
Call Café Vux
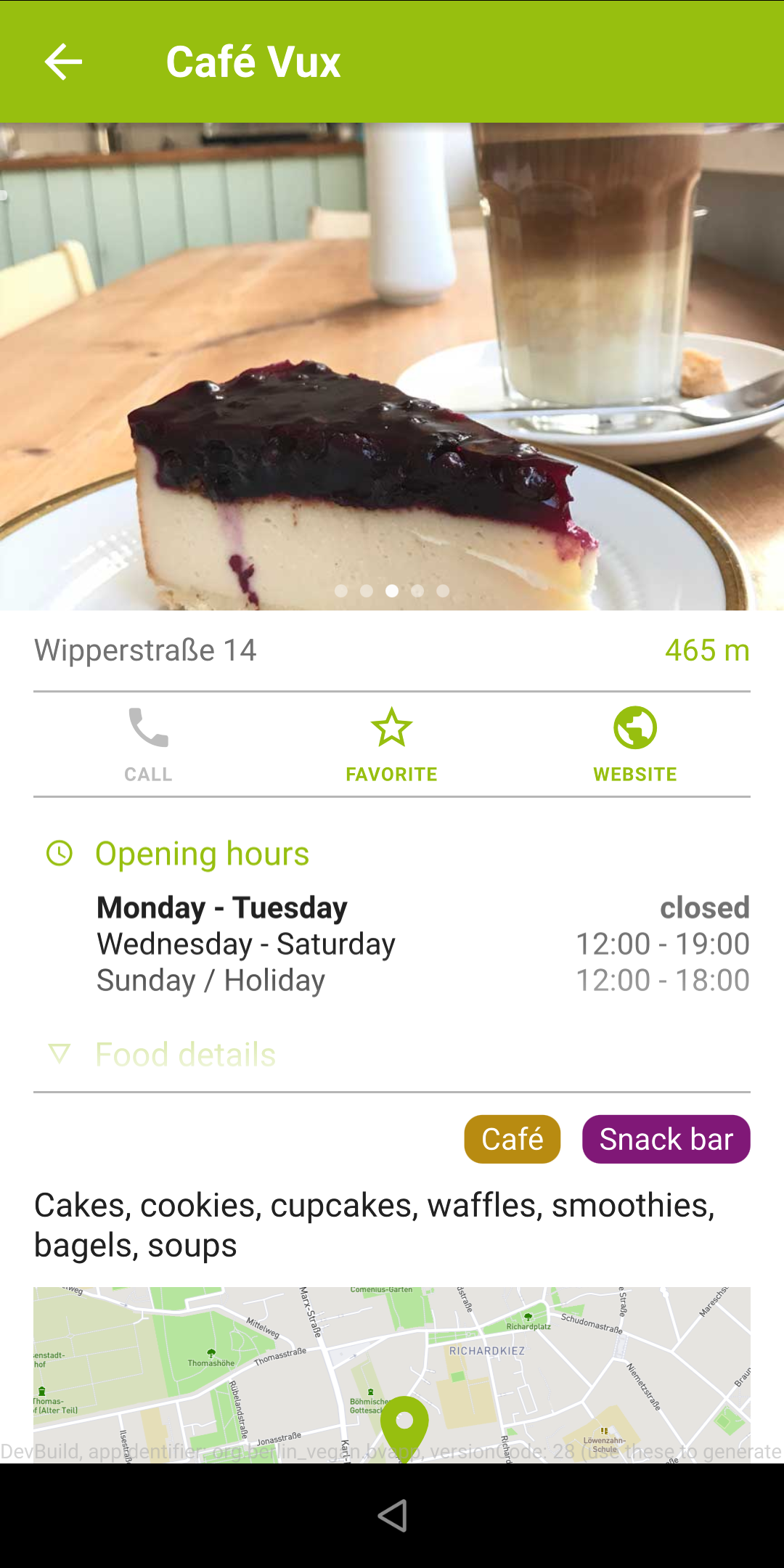pos(148,744)
